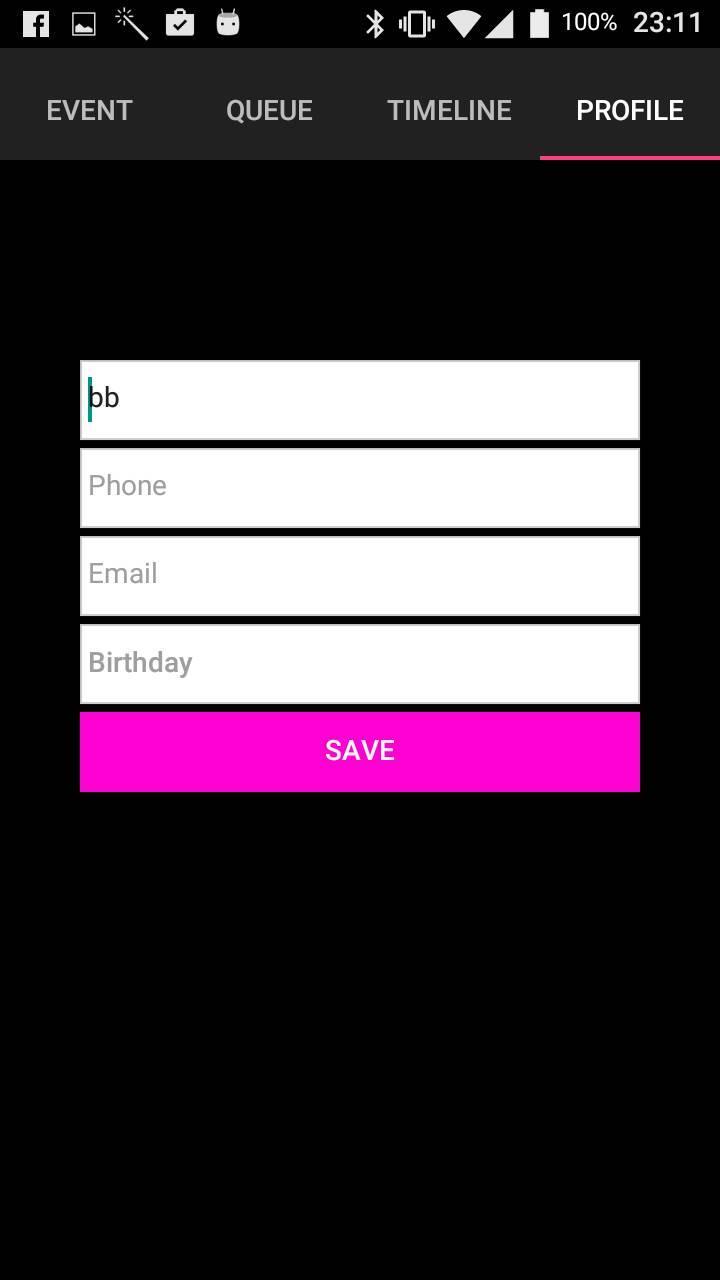Go to the Timeline tab
The width and height of the screenshot is (720, 1280).
449,110
